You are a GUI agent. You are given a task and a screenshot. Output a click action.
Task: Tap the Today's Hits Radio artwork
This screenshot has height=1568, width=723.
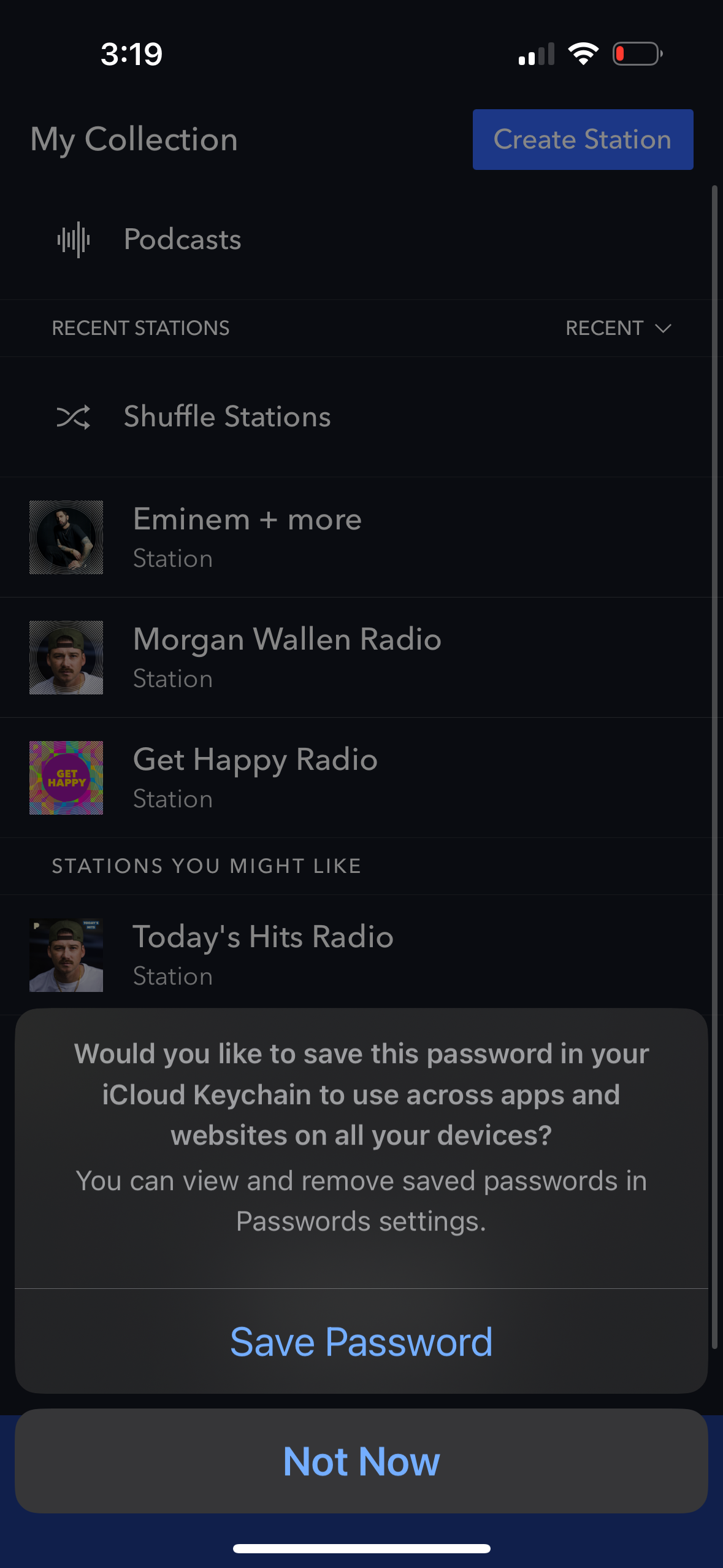[x=66, y=955]
